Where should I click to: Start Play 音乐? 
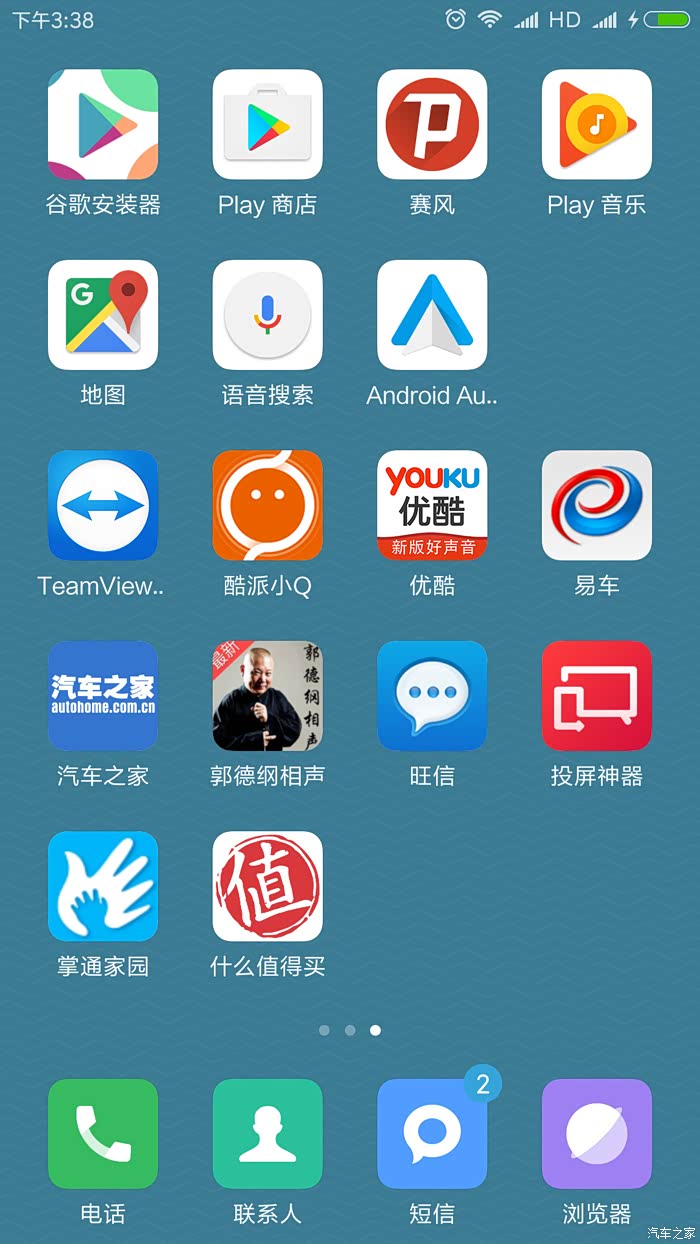pos(597,124)
